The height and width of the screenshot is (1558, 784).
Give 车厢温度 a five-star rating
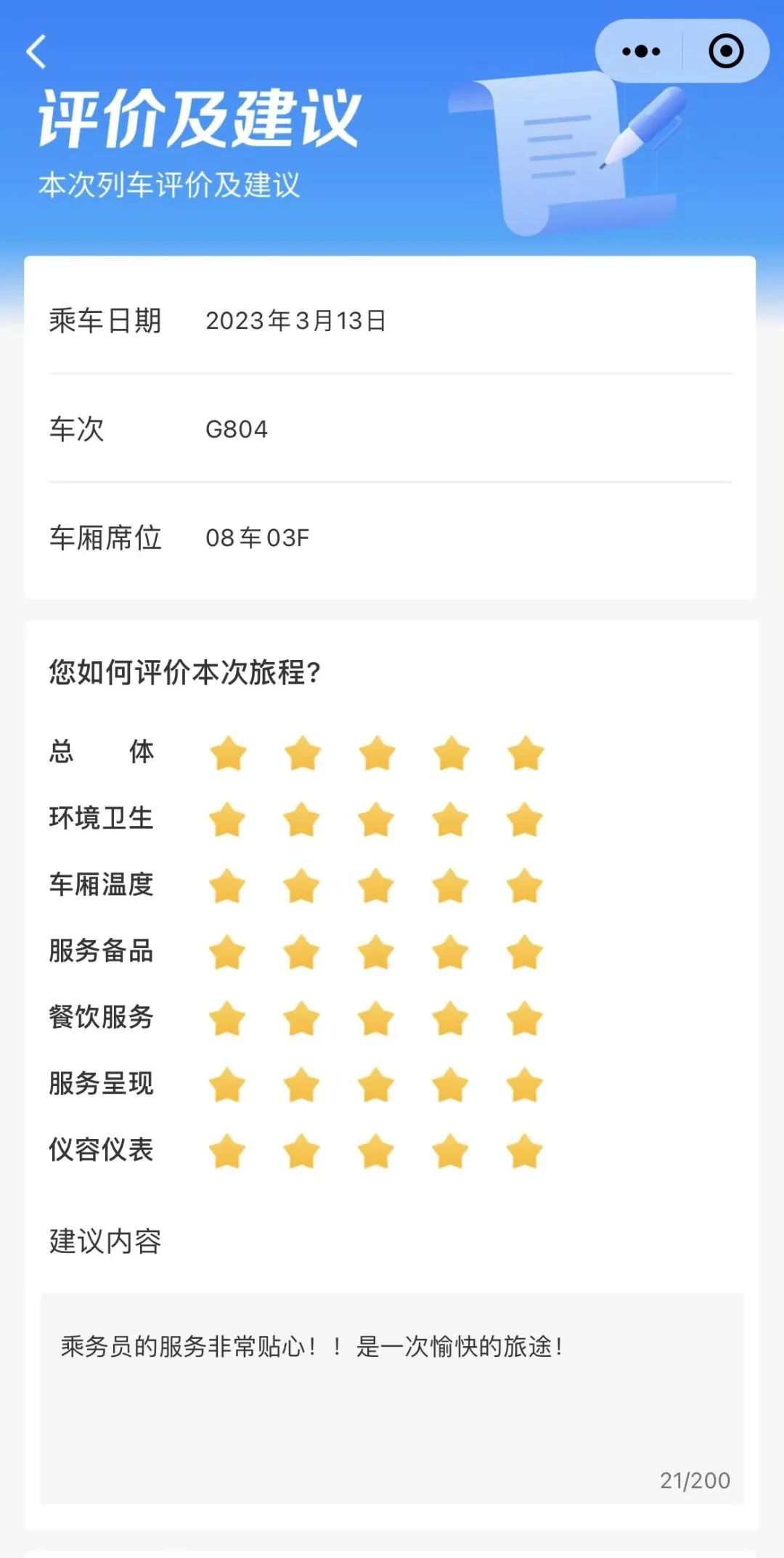[525, 886]
